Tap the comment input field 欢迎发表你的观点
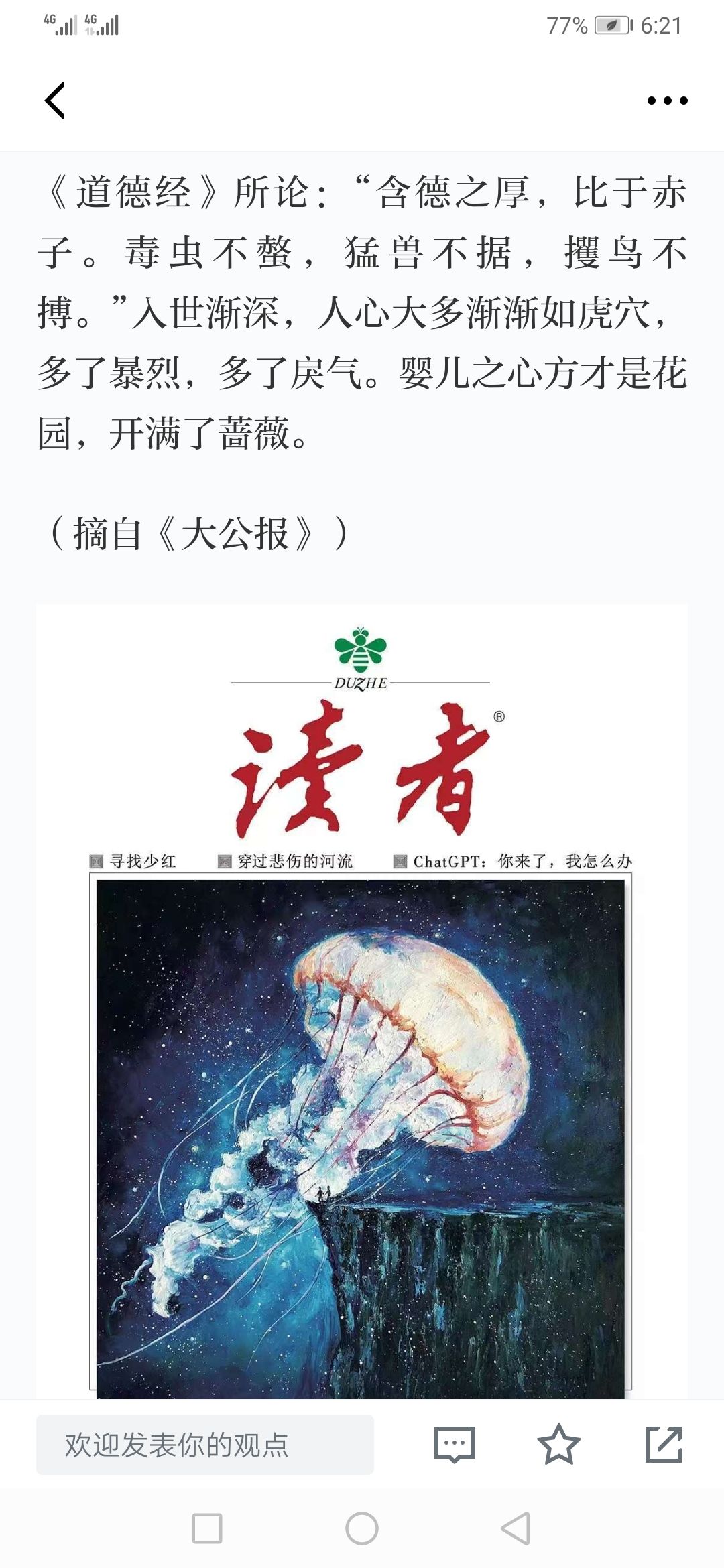This screenshot has width=724, height=1568. (x=205, y=1445)
